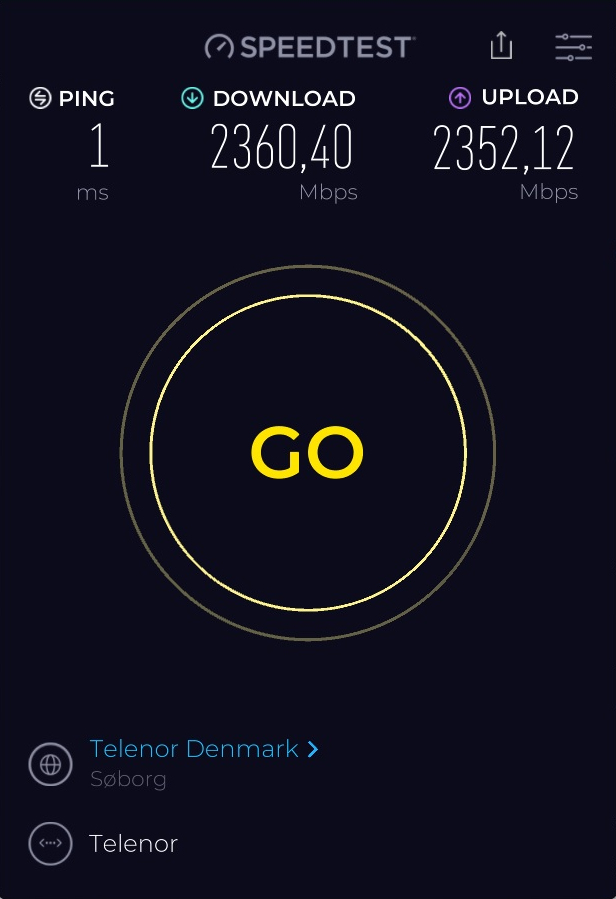
Task: Open the settings sliders icon
Action: [573, 47]
